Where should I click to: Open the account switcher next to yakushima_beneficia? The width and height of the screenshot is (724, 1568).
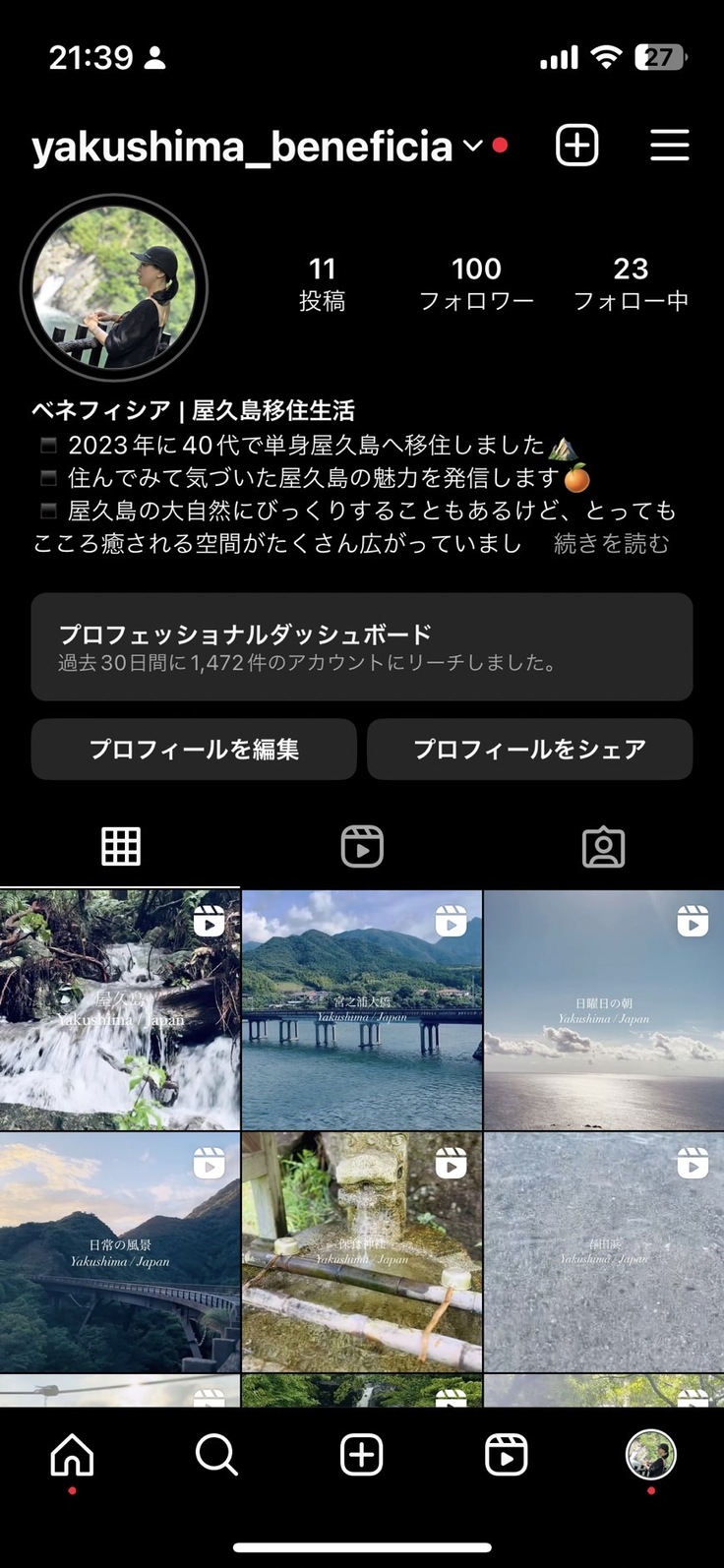point(473,147)
